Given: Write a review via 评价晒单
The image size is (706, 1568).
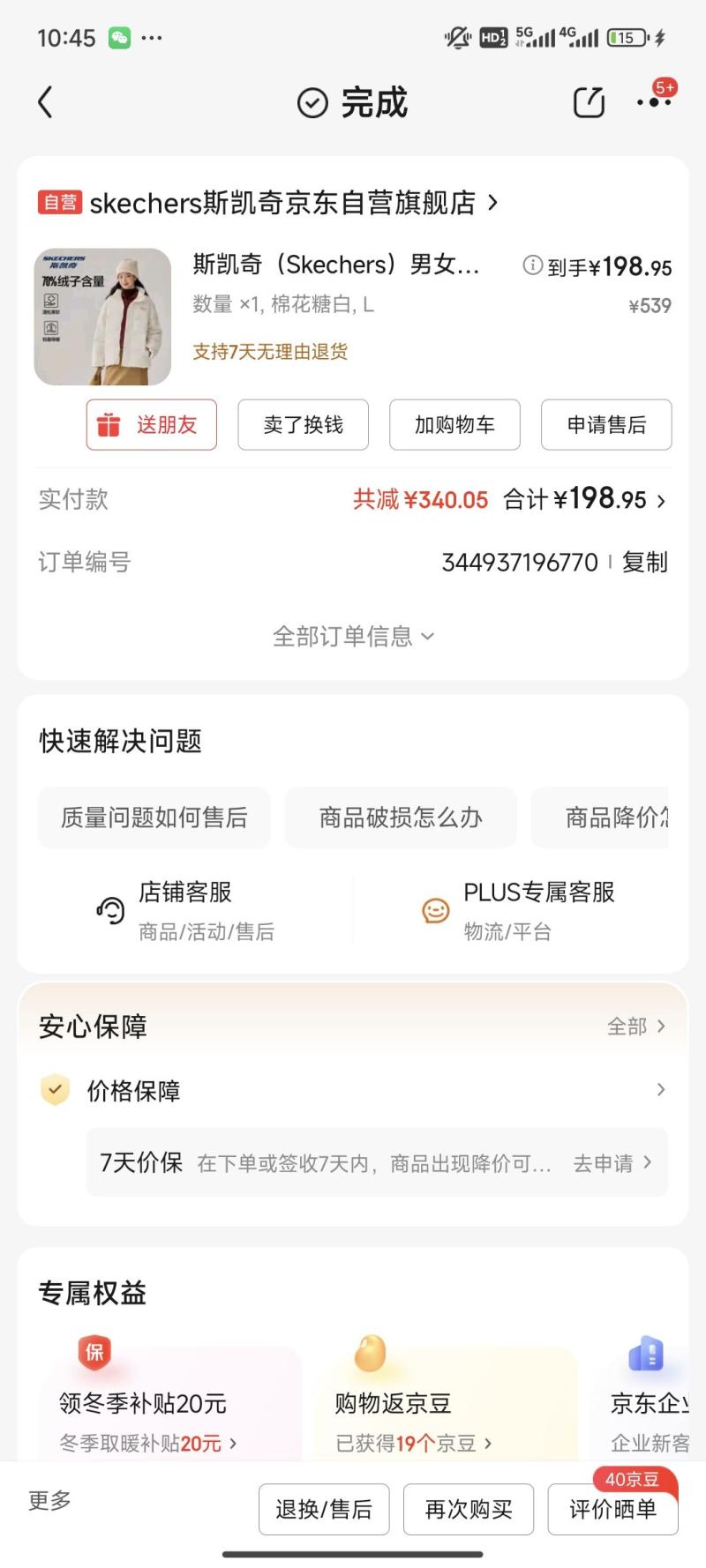Looking at the screenshot, I should (613, 1510).
